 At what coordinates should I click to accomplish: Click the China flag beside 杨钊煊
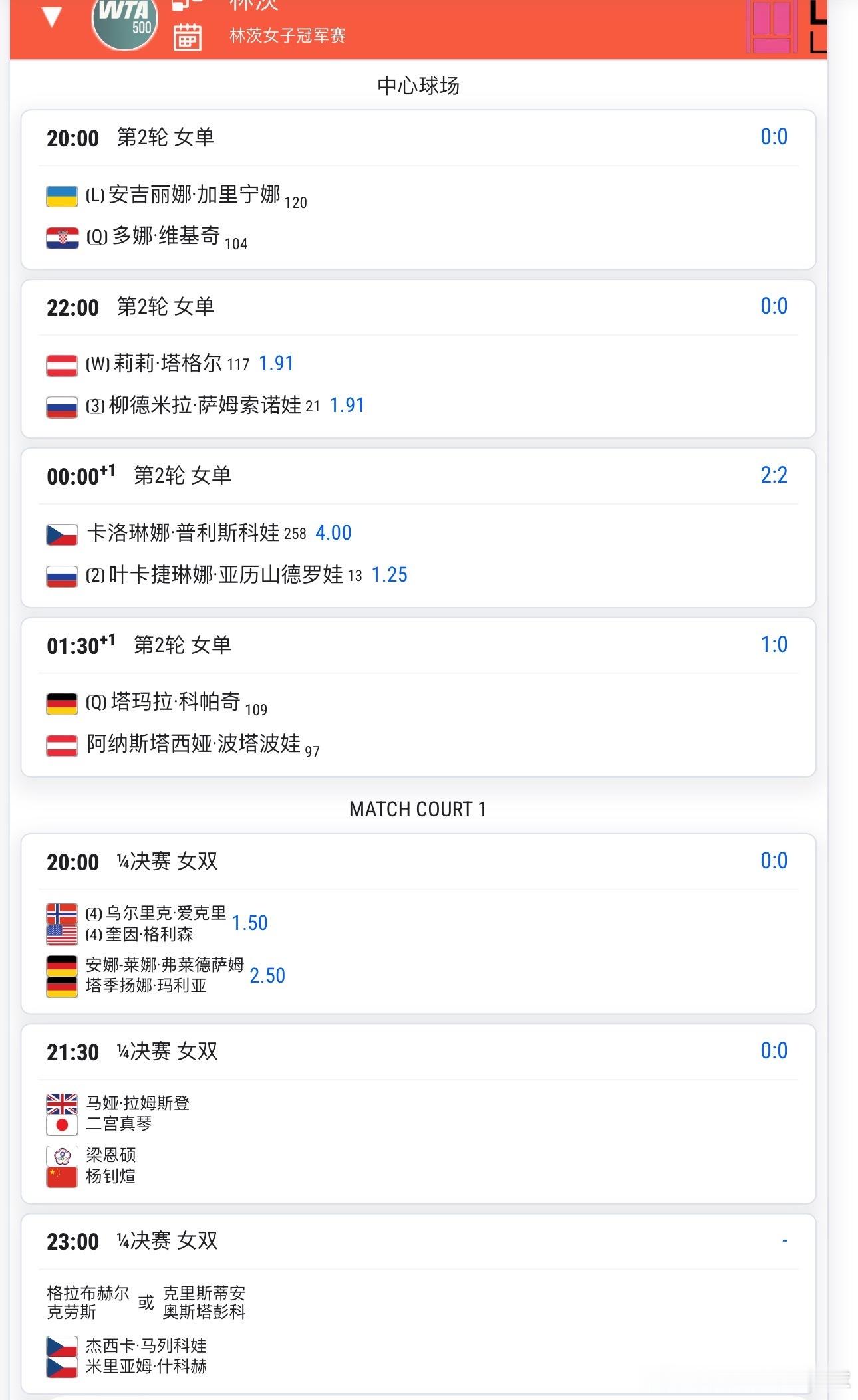(x=61, y=1176)
